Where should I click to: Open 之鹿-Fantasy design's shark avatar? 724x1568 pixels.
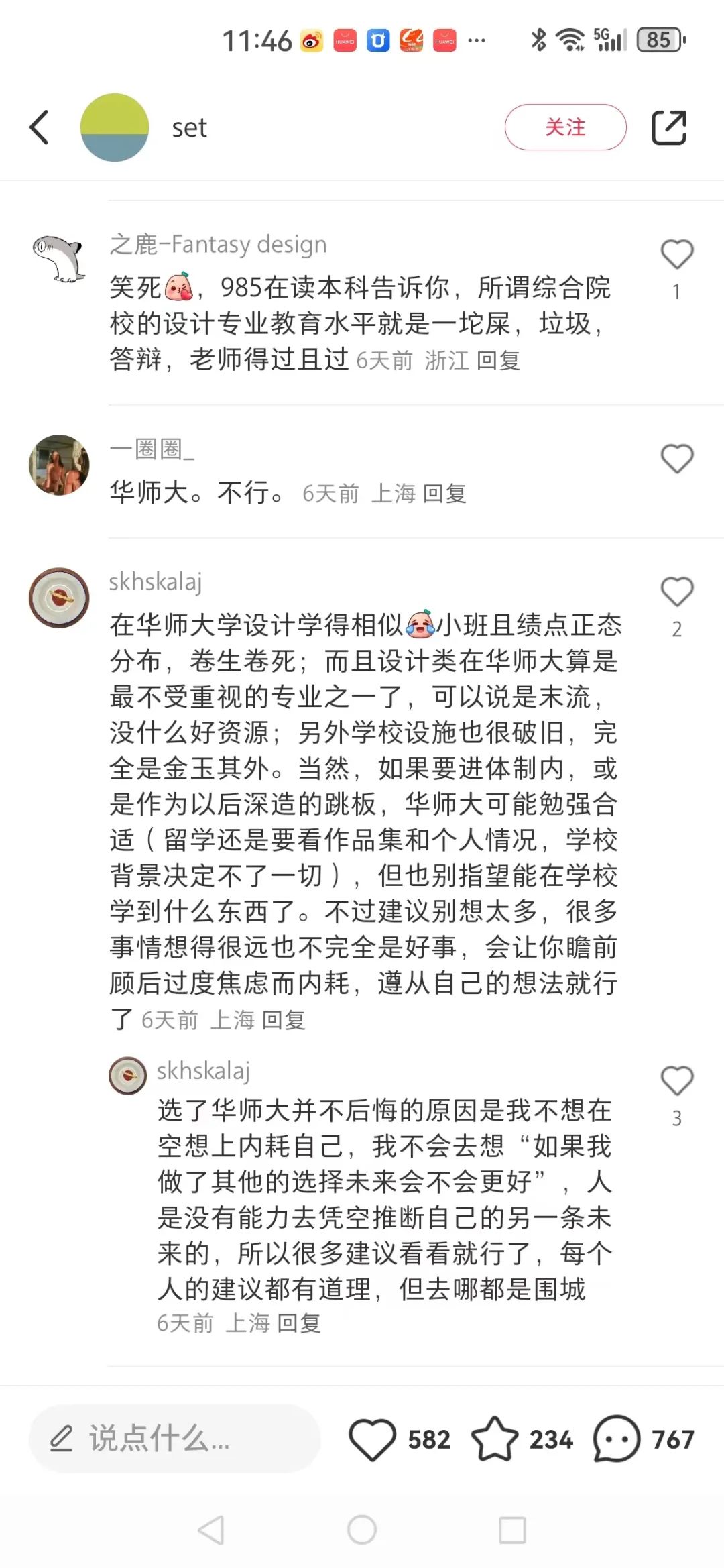click(59, 260)
